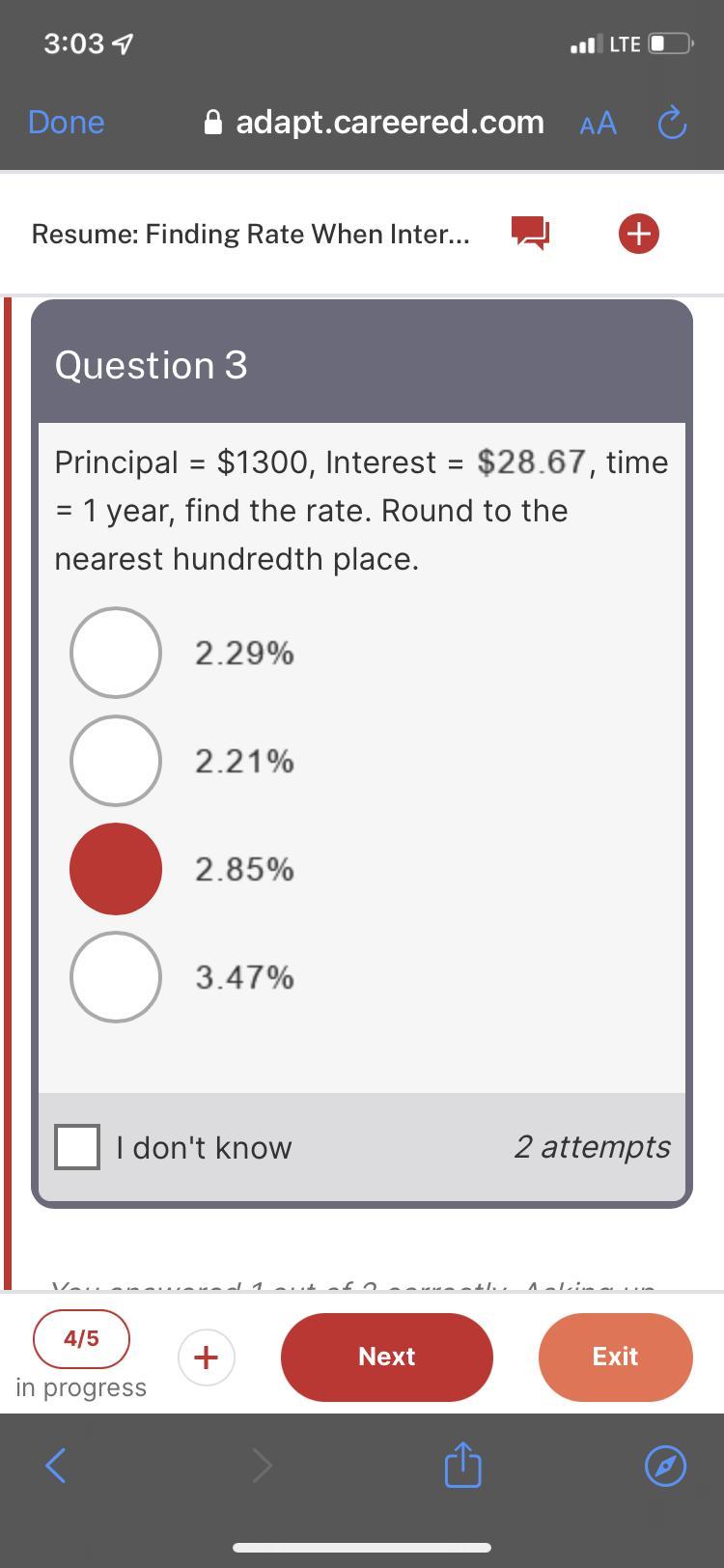The height and width of the screenshot is (1568, 724).
Task: Tap Done to close the browser view
Action: click(67, 123)
